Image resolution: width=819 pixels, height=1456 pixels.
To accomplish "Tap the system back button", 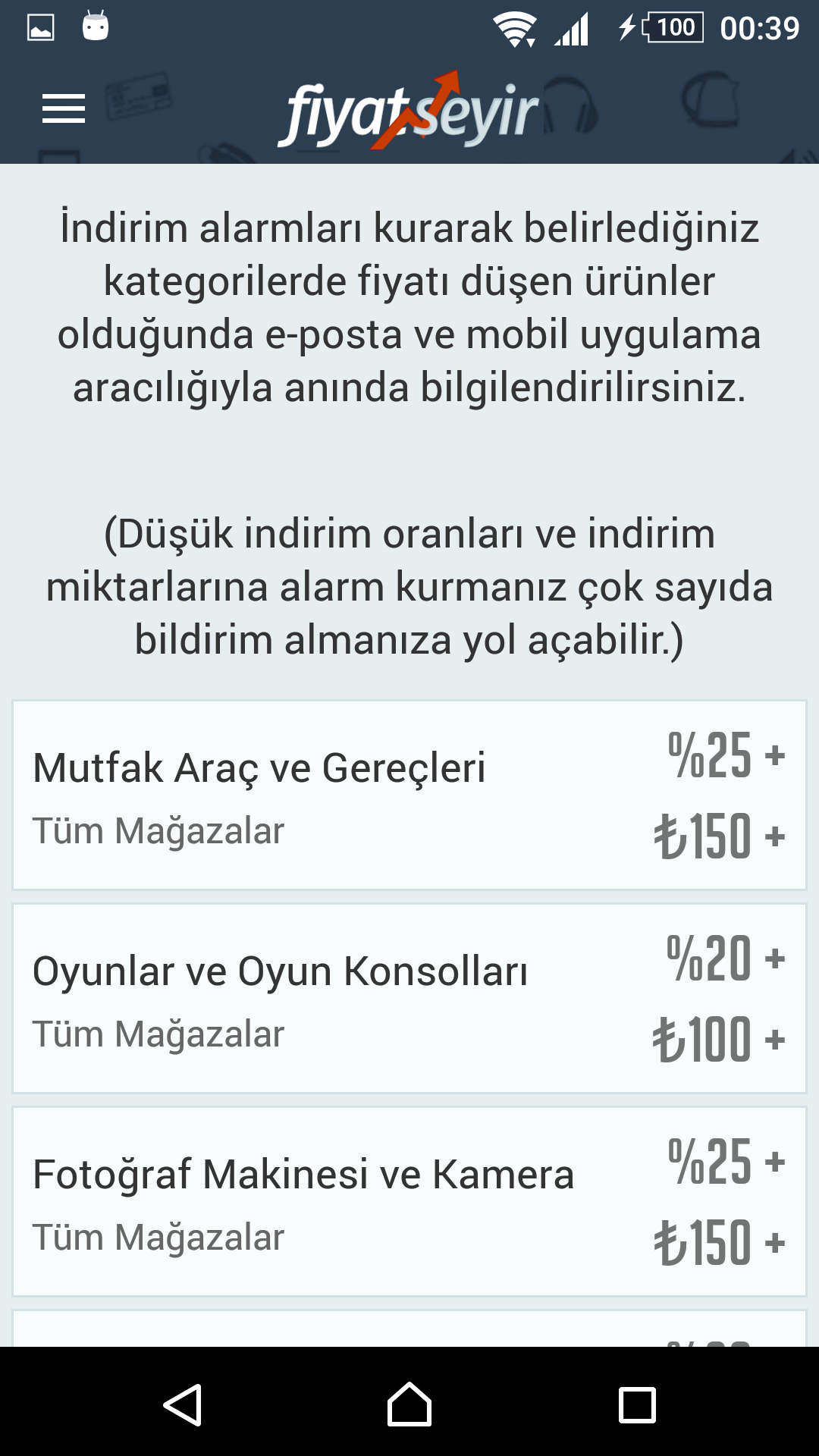I will pos(182,1404).
